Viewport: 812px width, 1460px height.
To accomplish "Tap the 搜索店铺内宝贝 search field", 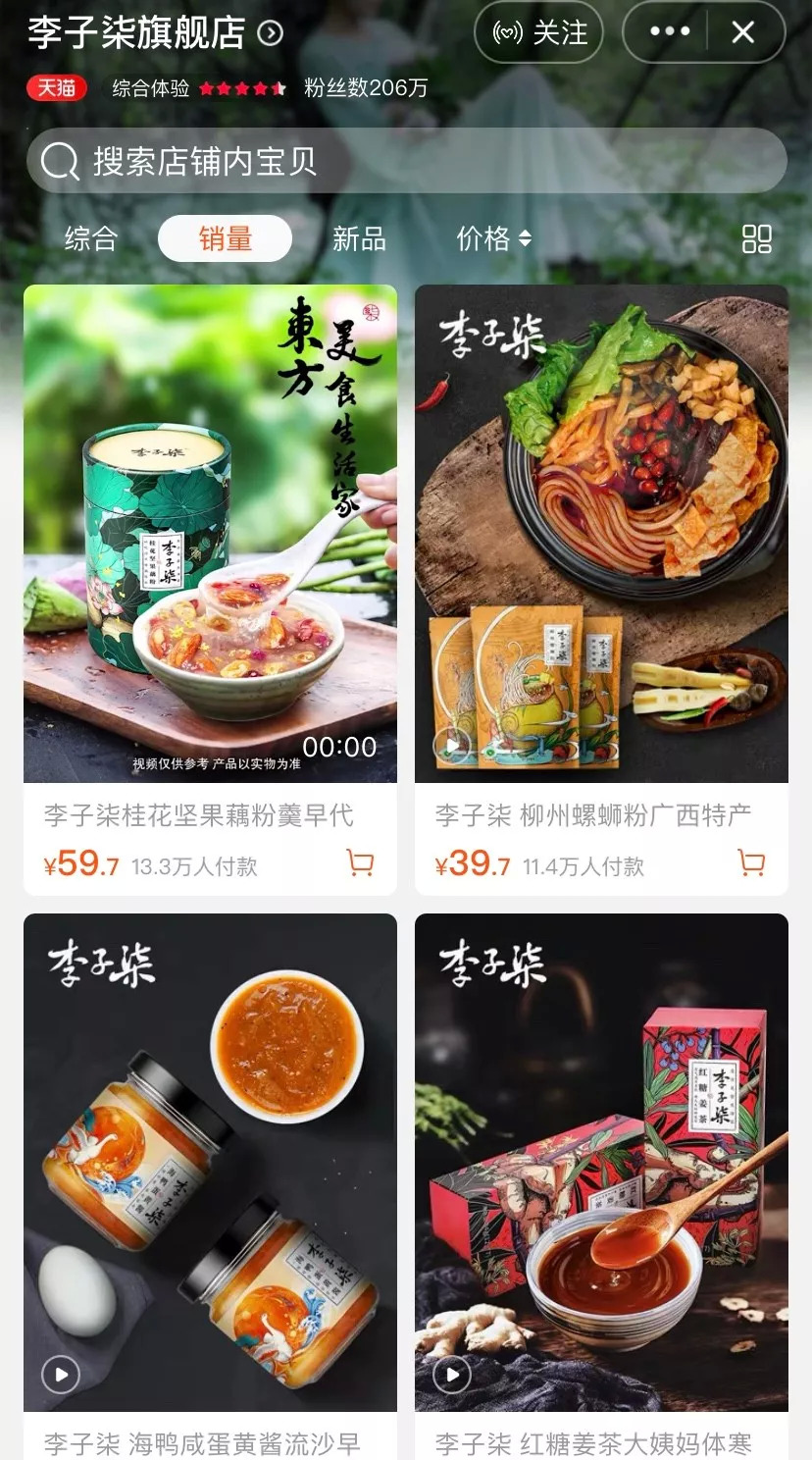I will point(406,161).
